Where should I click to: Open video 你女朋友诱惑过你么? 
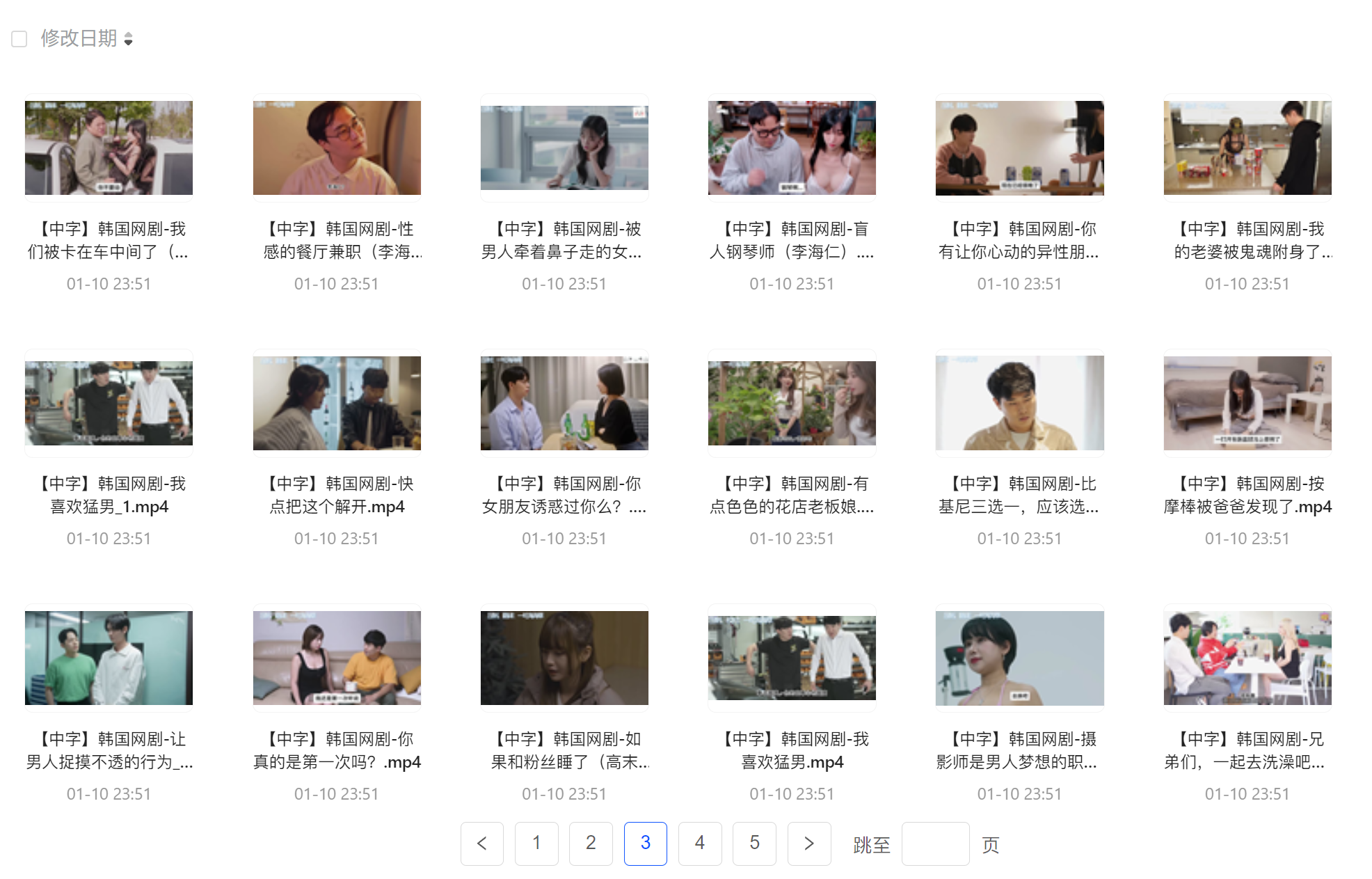[x=564, y=403]
